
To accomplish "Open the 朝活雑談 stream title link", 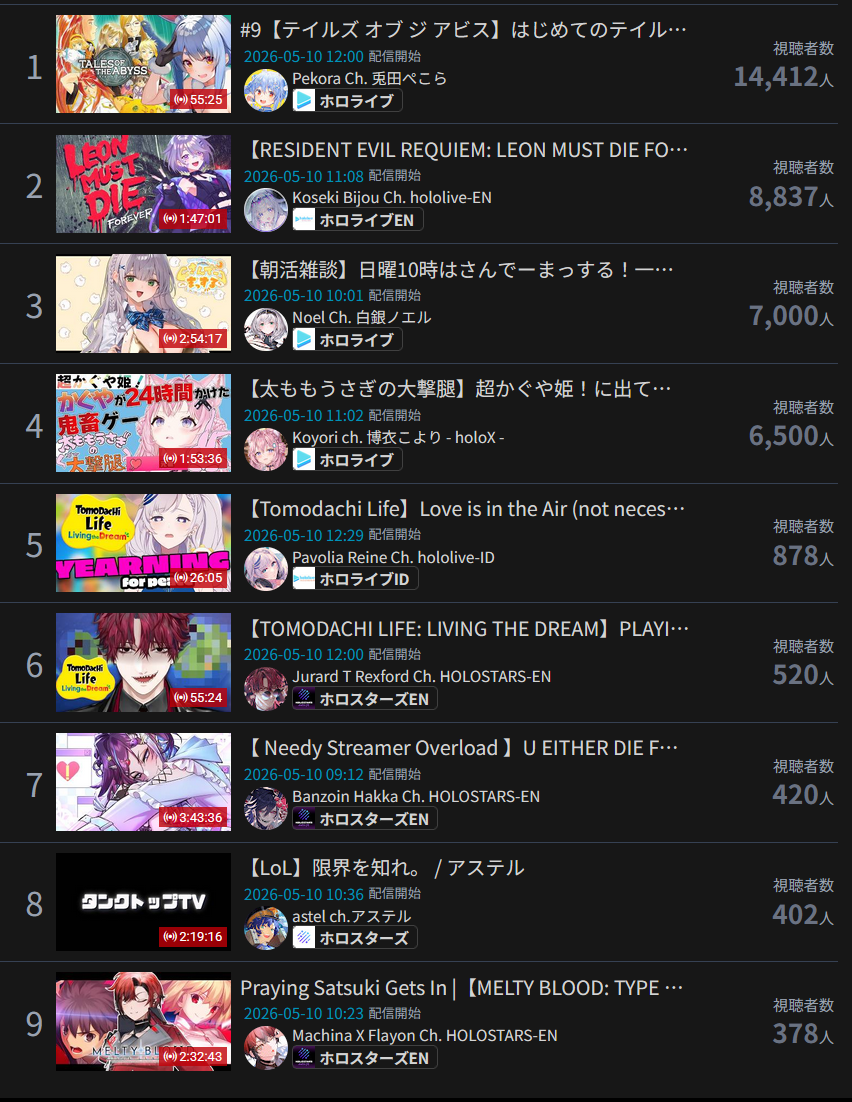I will [460, 270].
